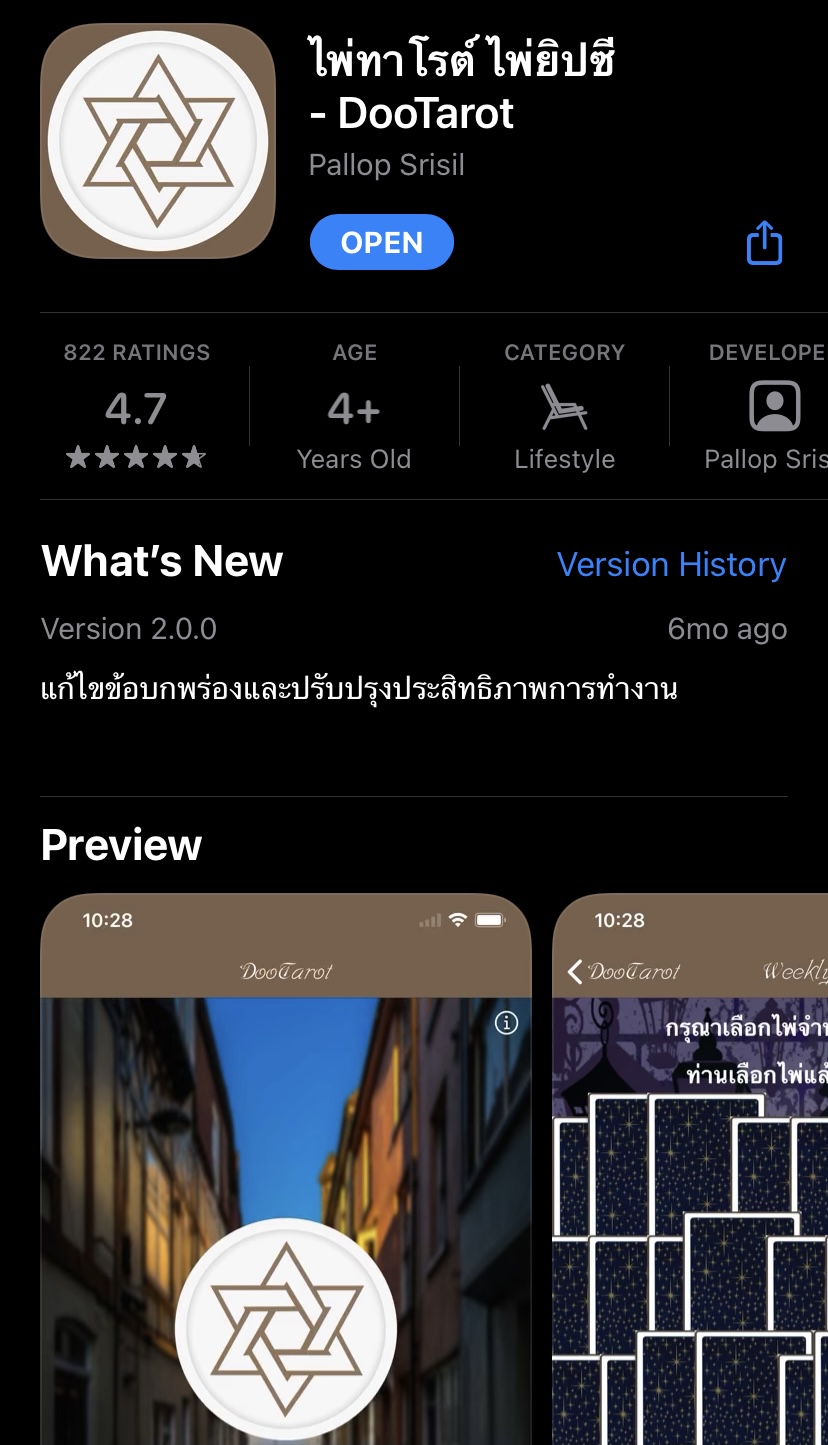
Task: Tap developer name Pallop Srisil under title
Action: 387,165
